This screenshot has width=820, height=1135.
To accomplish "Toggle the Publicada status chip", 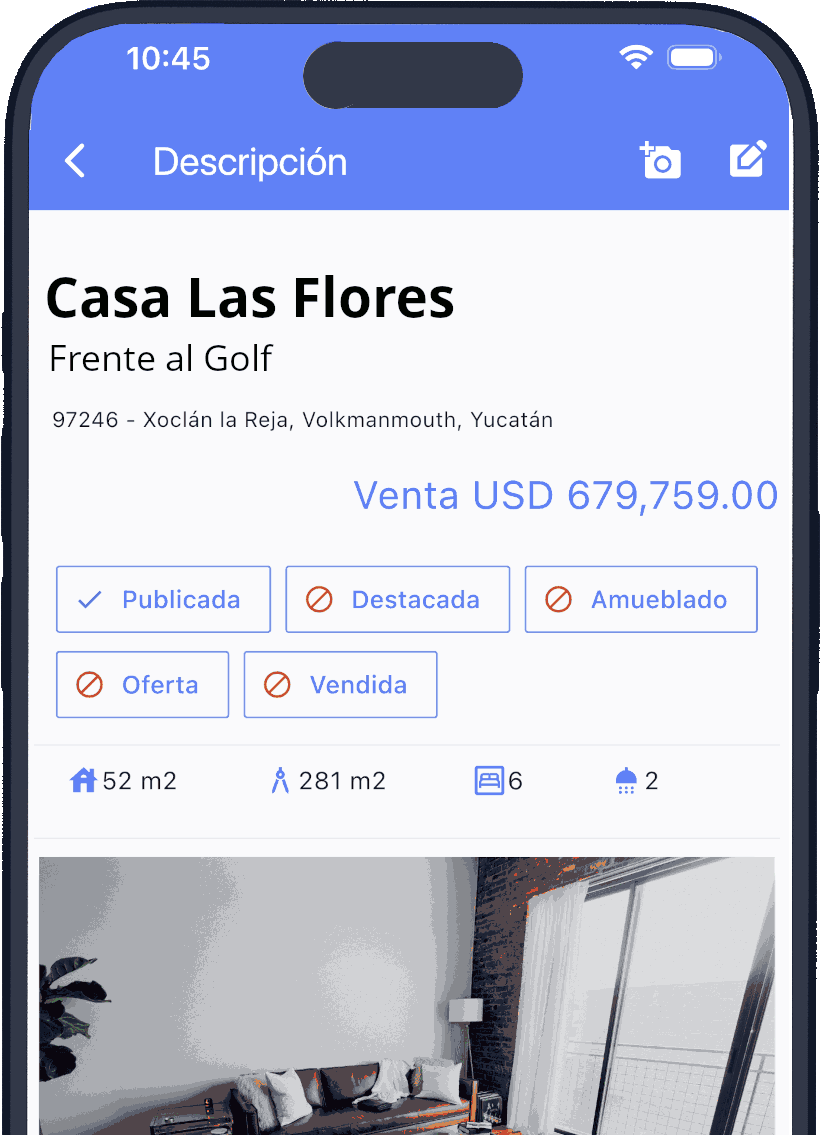I will [163, 600].
